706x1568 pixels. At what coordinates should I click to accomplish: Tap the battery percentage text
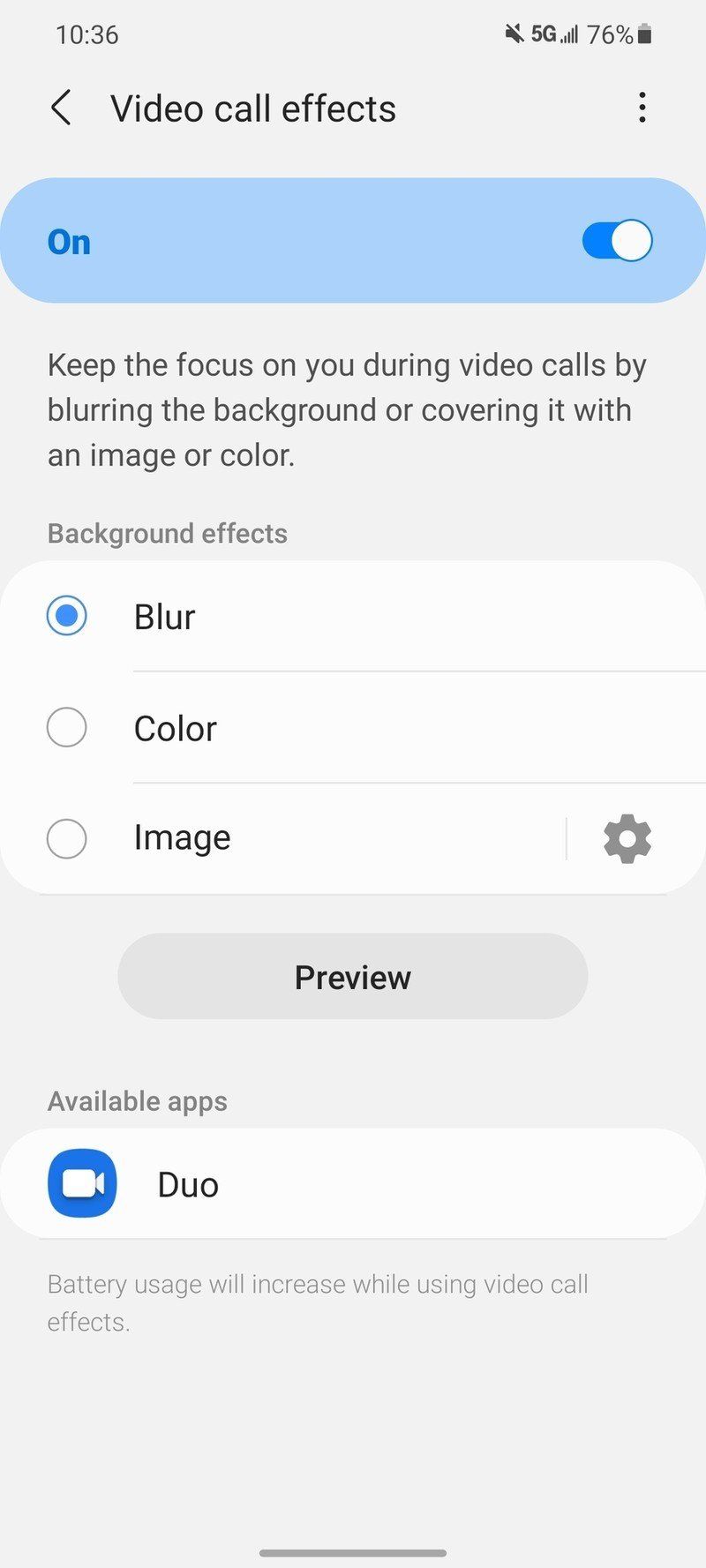[608, 34]
